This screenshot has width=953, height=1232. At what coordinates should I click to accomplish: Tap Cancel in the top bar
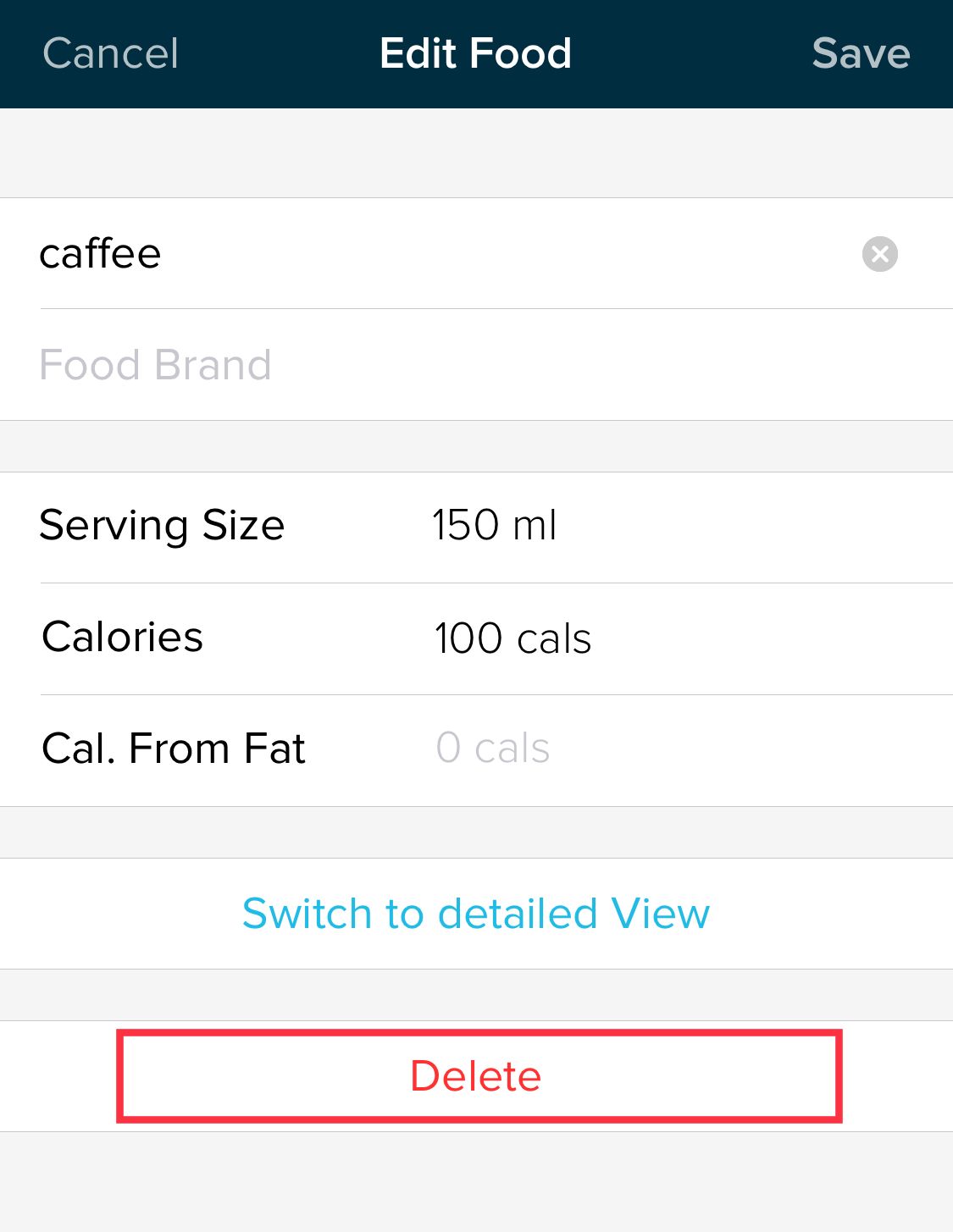(109, 52)
